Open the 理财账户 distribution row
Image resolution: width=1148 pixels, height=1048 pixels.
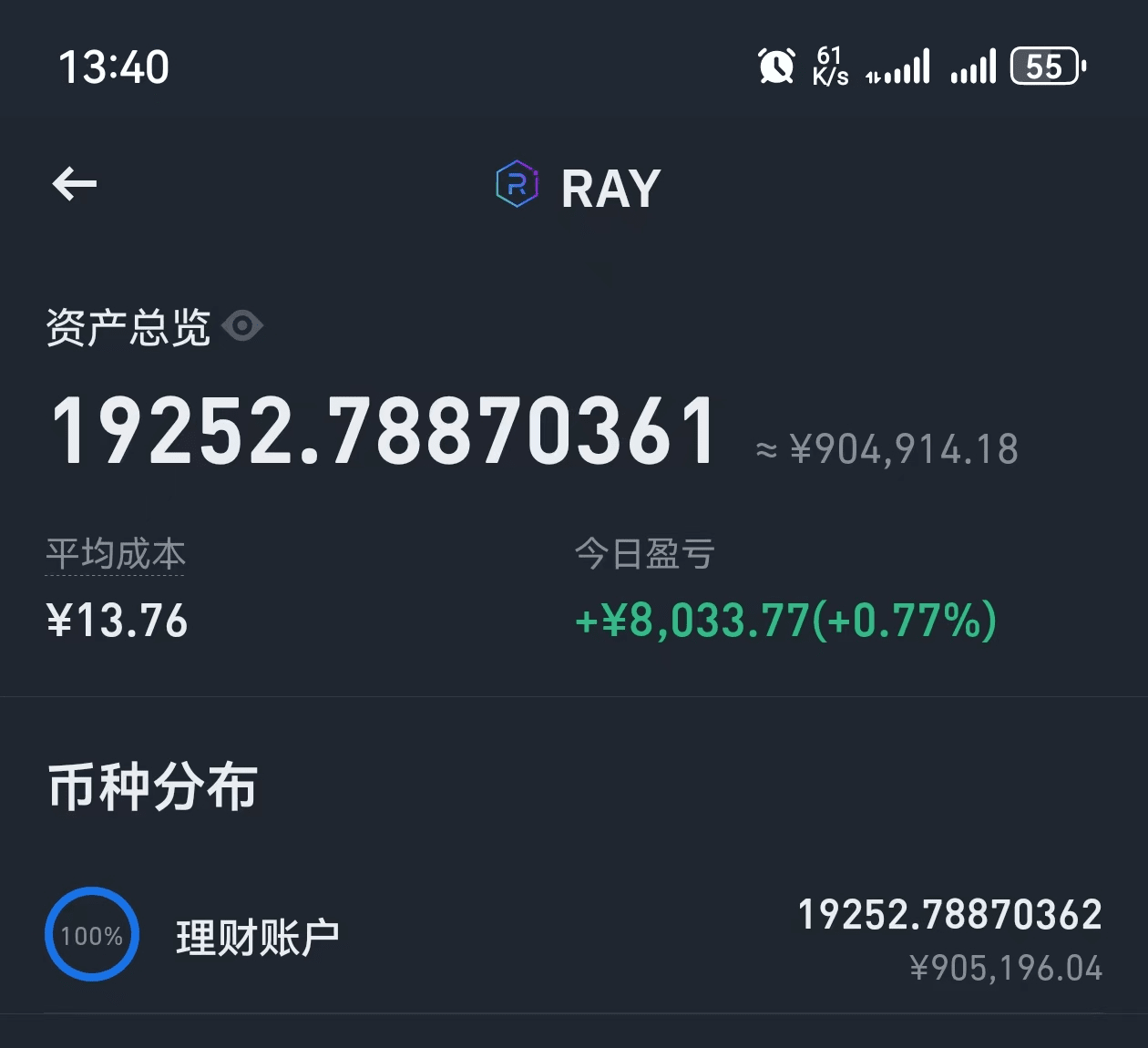click(x=574, y=937)
